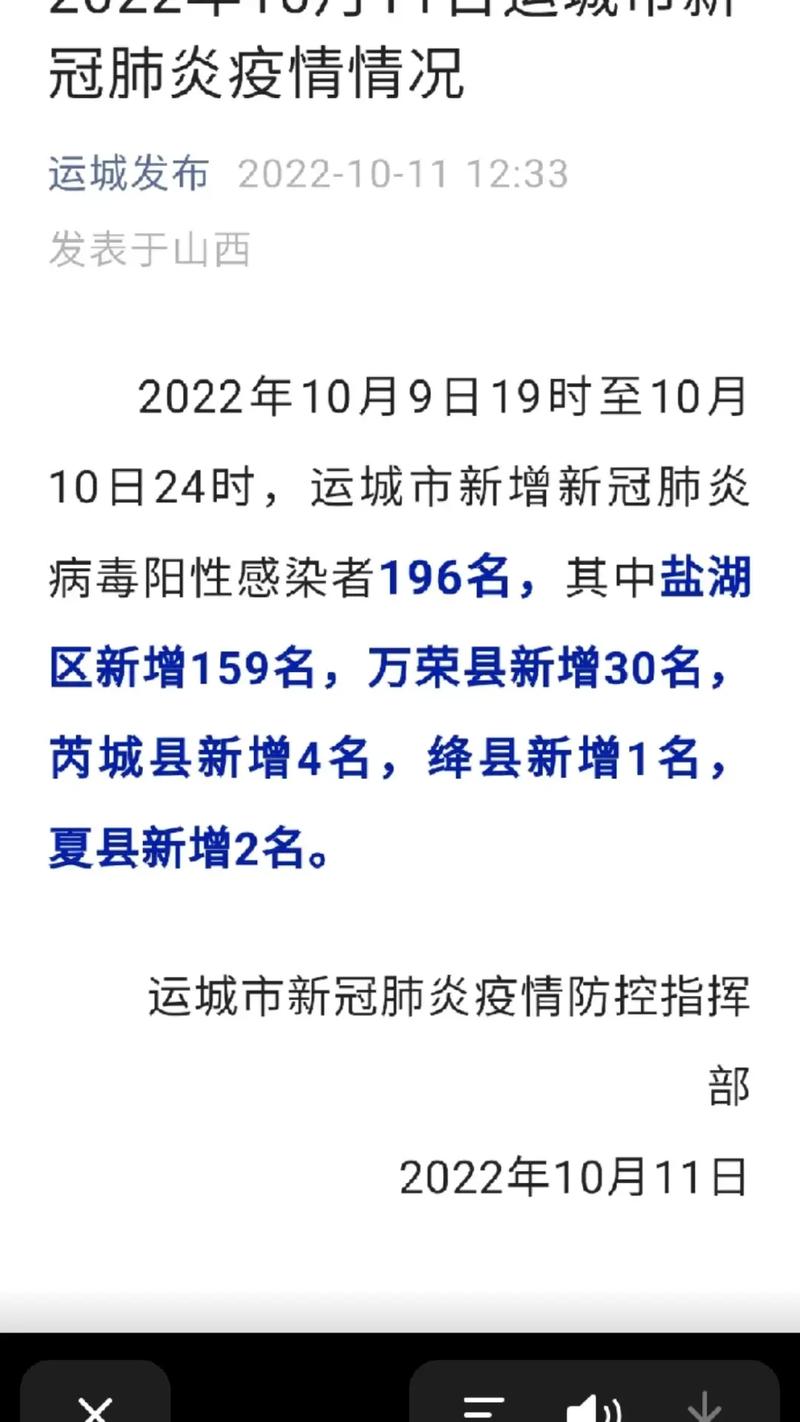The width and height of the screenshot is (800, 1422).
Task: Open the 运城发布 account link
Action: [x=129, y=174]
